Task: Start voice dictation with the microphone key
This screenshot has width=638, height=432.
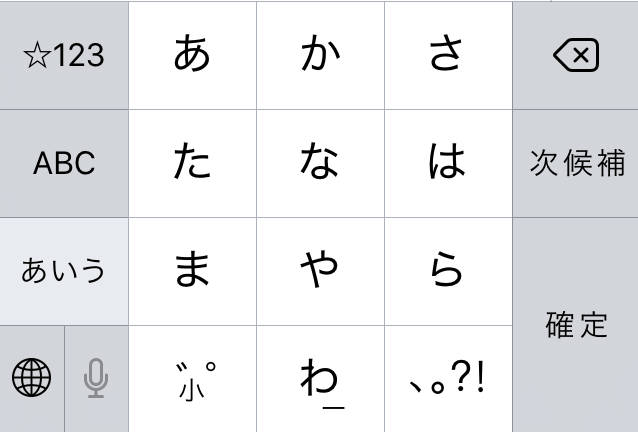Action: tap(96, 379)
